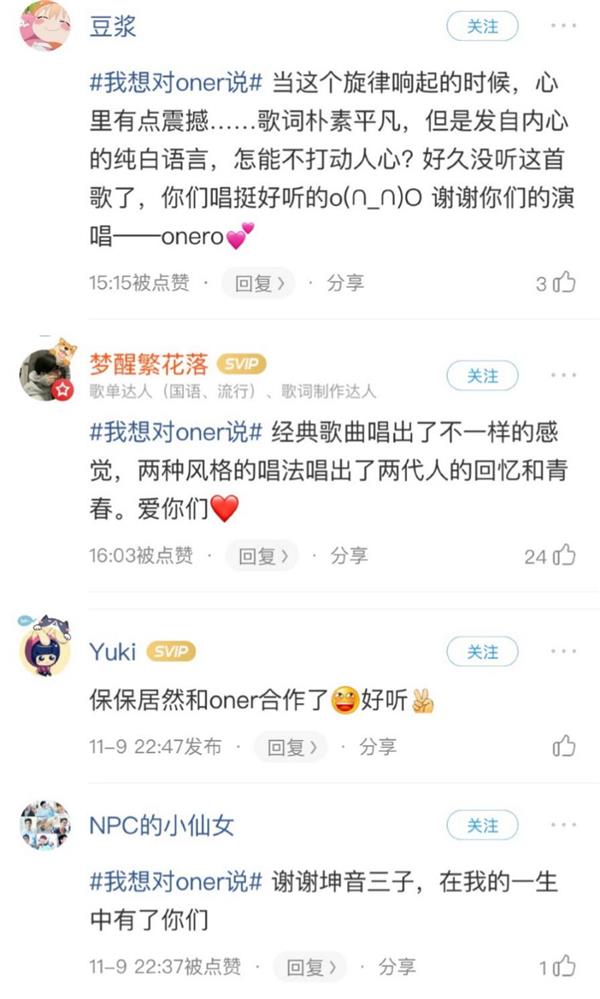
Task: Share Yuki's comment
Action: click(x=378, y=746)
